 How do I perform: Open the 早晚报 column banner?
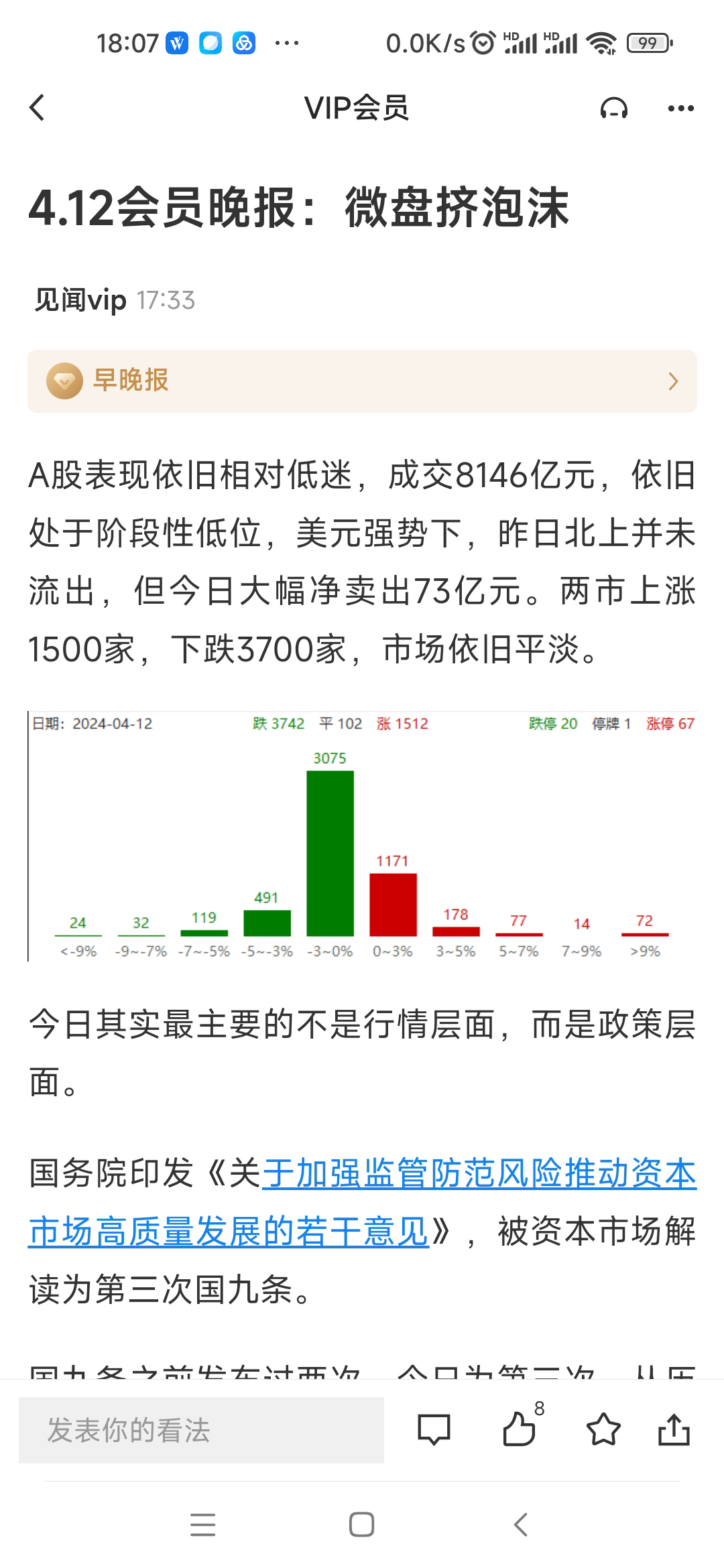(x=362, y=381)
